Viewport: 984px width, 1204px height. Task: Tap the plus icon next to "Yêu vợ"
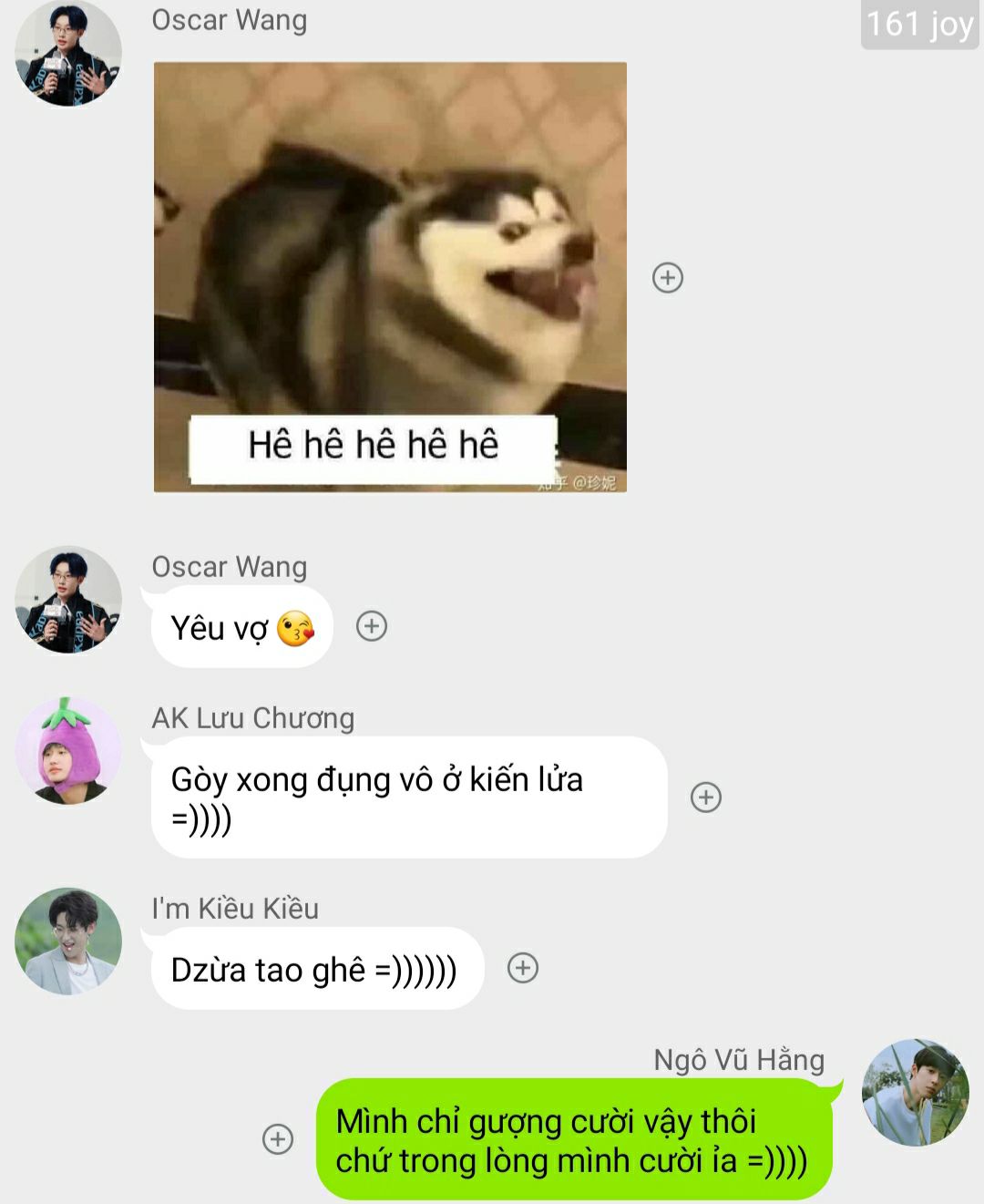point(372,626)
